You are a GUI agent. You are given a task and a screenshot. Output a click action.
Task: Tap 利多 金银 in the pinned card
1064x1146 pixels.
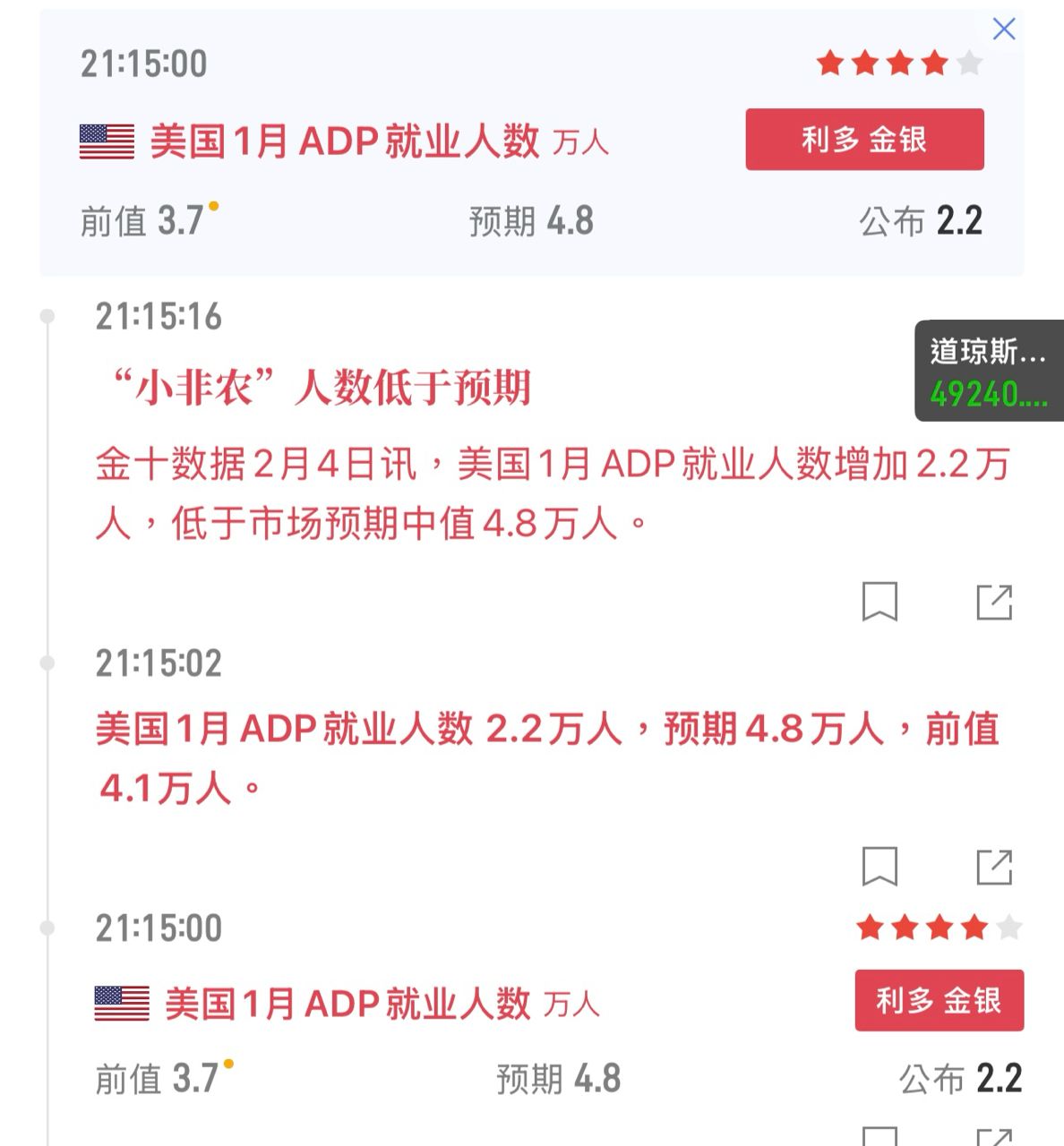click(864, 140)
